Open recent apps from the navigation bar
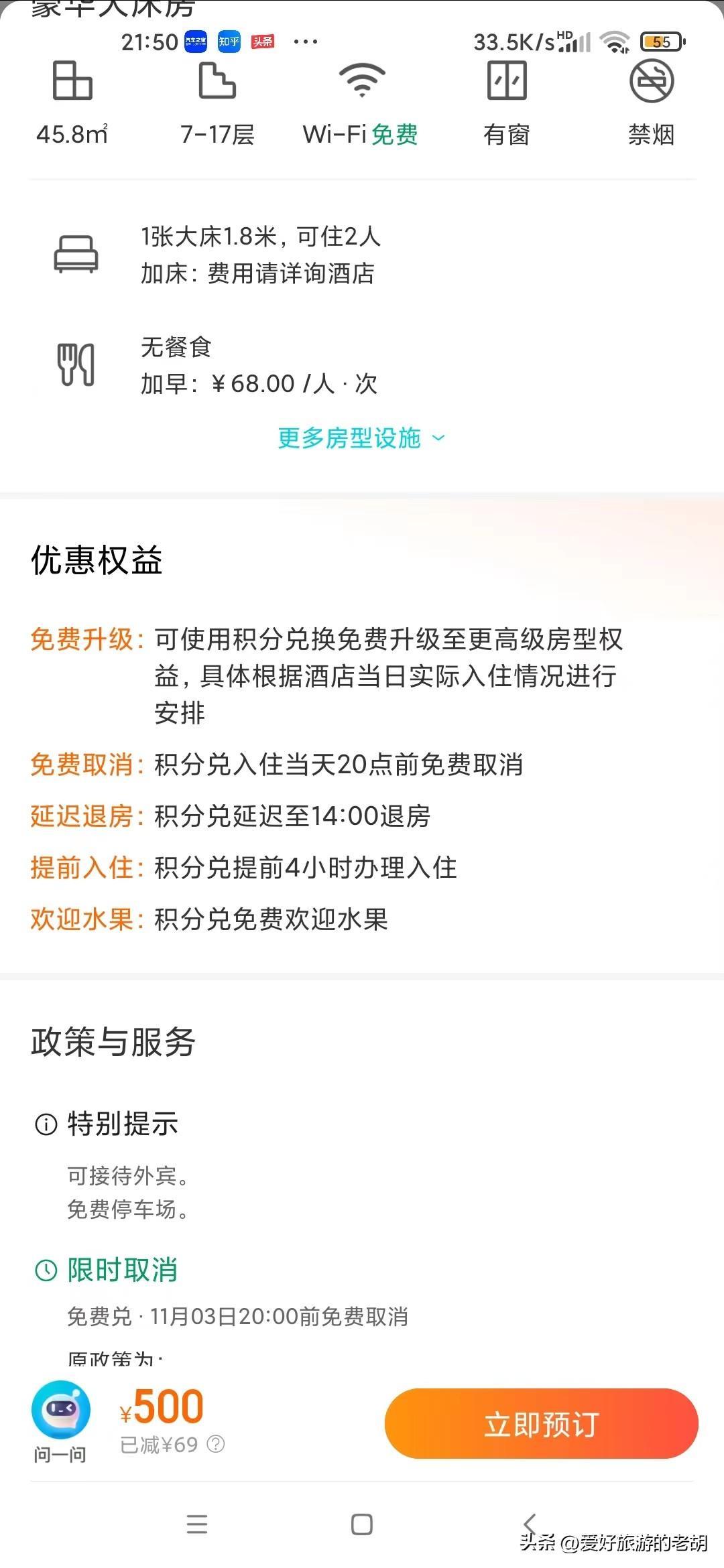Screen dimensions: 724x1568 197,1524
